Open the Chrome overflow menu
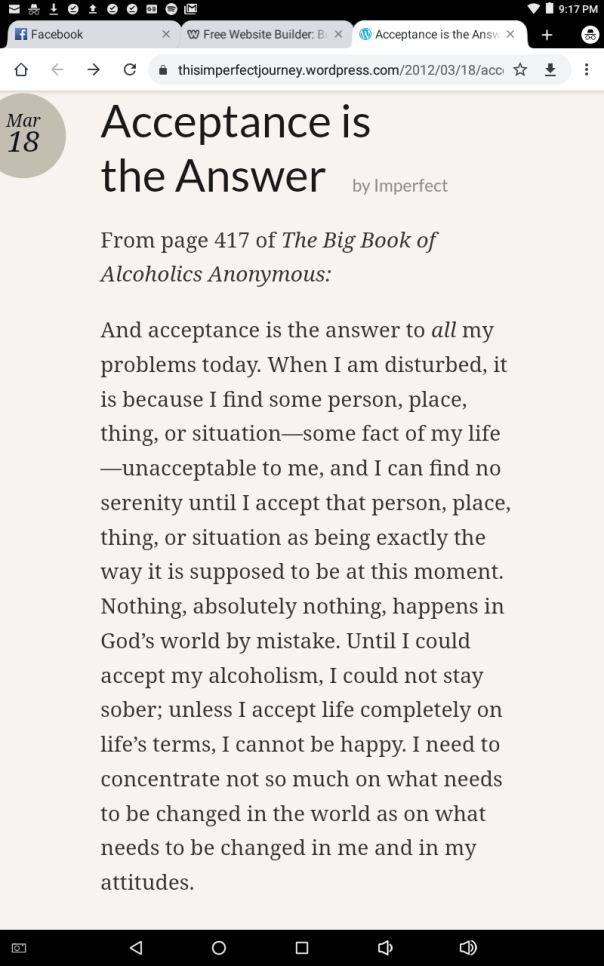Screen dimensions: 604x966 (x=586, y=70)
